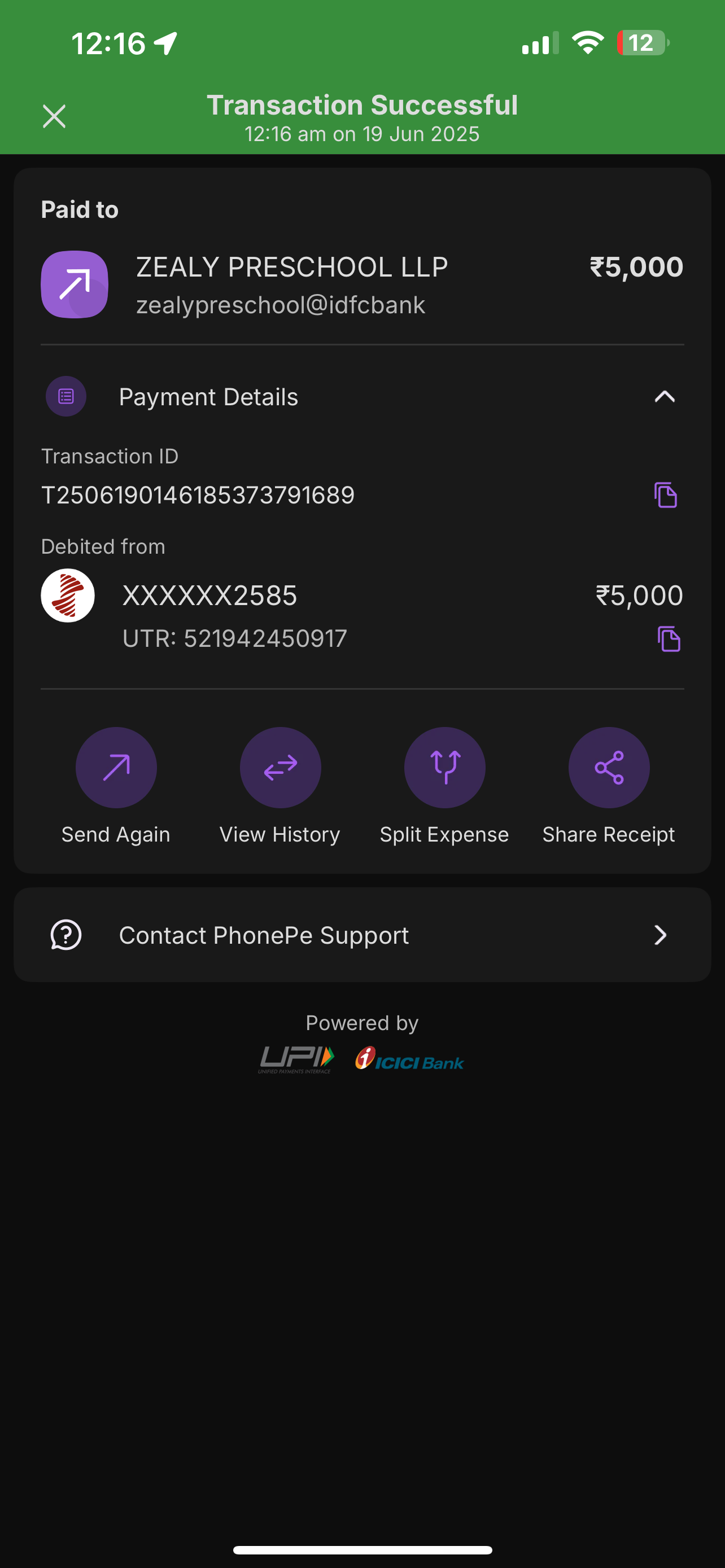The width and height of the screenshot is (725, 1568).
Task: Collapse the Payment Details section
Action: pyautogui.click(x=664, y=397)
